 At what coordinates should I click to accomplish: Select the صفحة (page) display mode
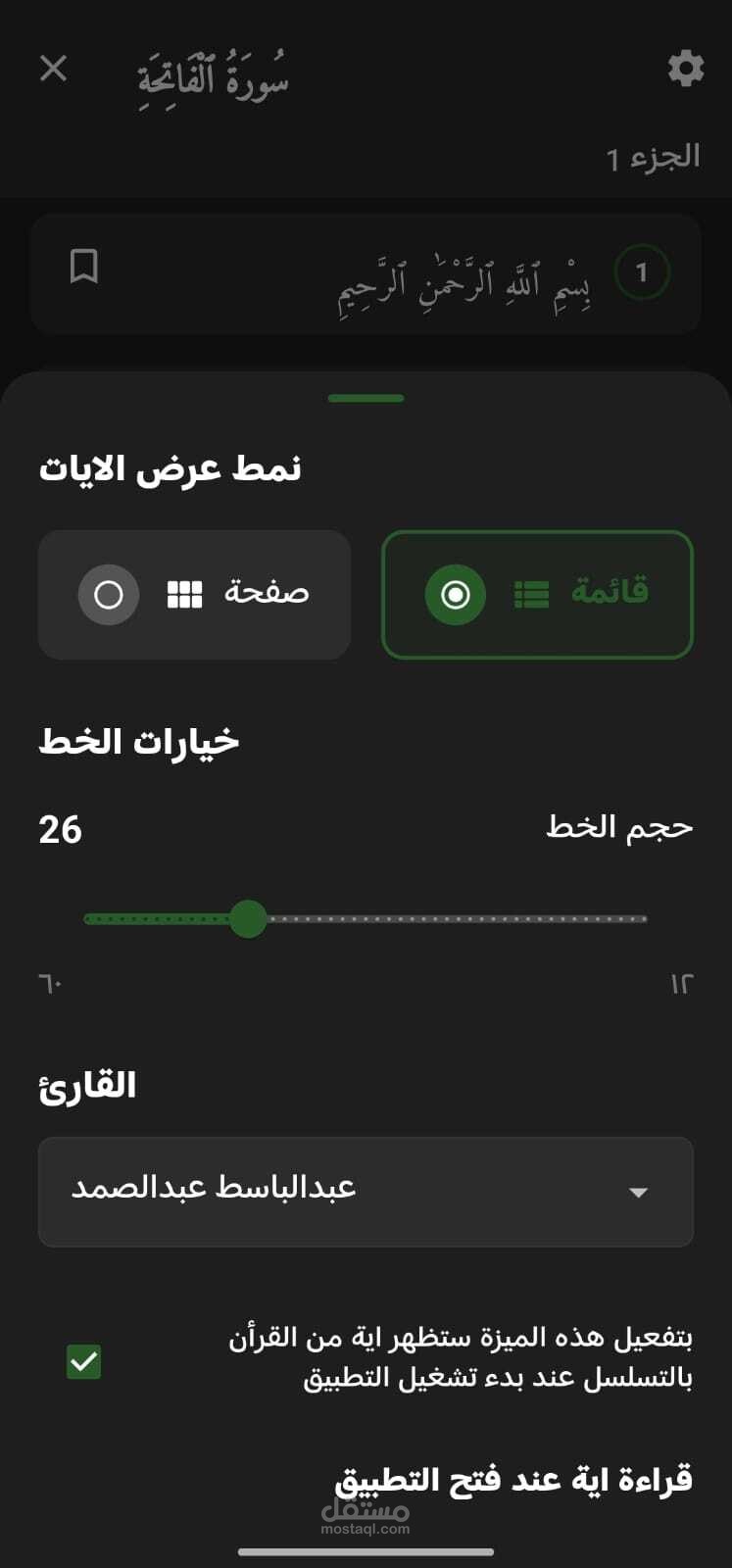194,595
